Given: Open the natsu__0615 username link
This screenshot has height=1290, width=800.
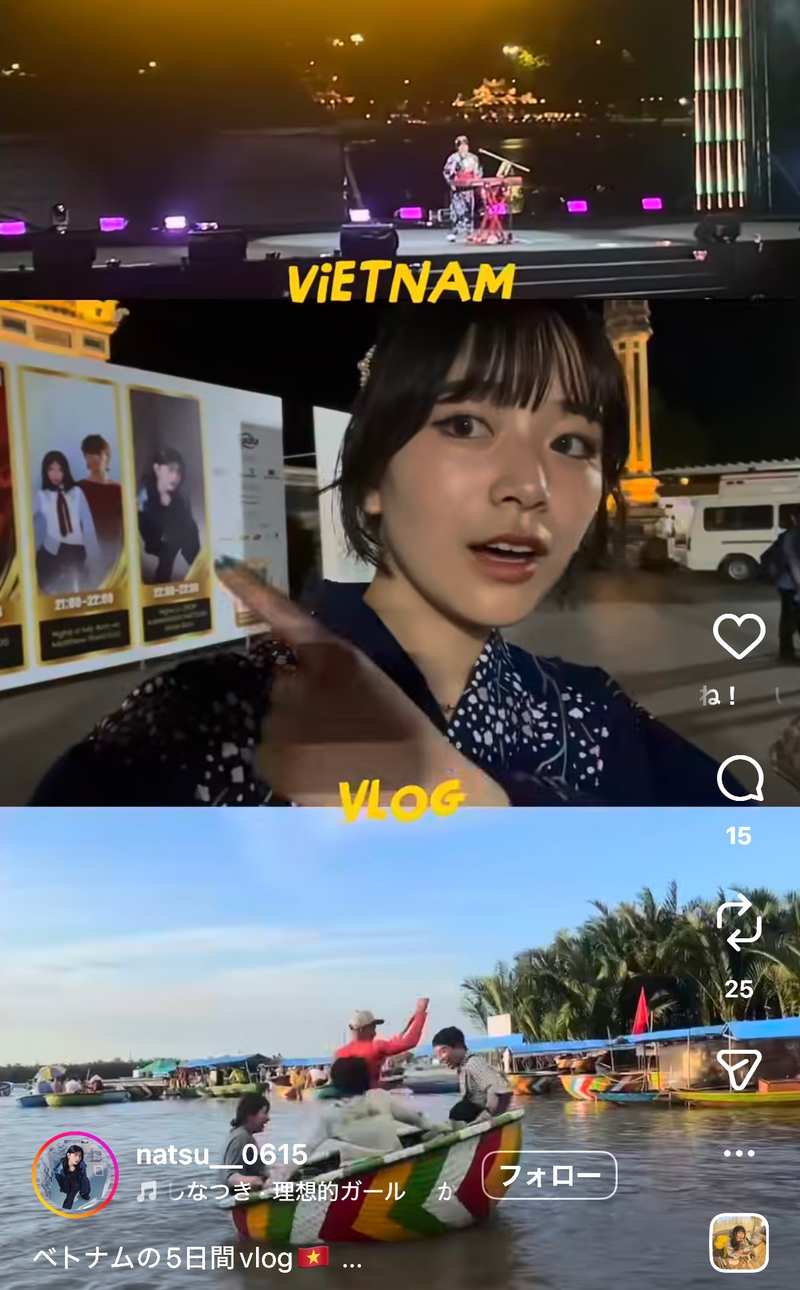Looking at the screenshot, I should pos(221,1156).
